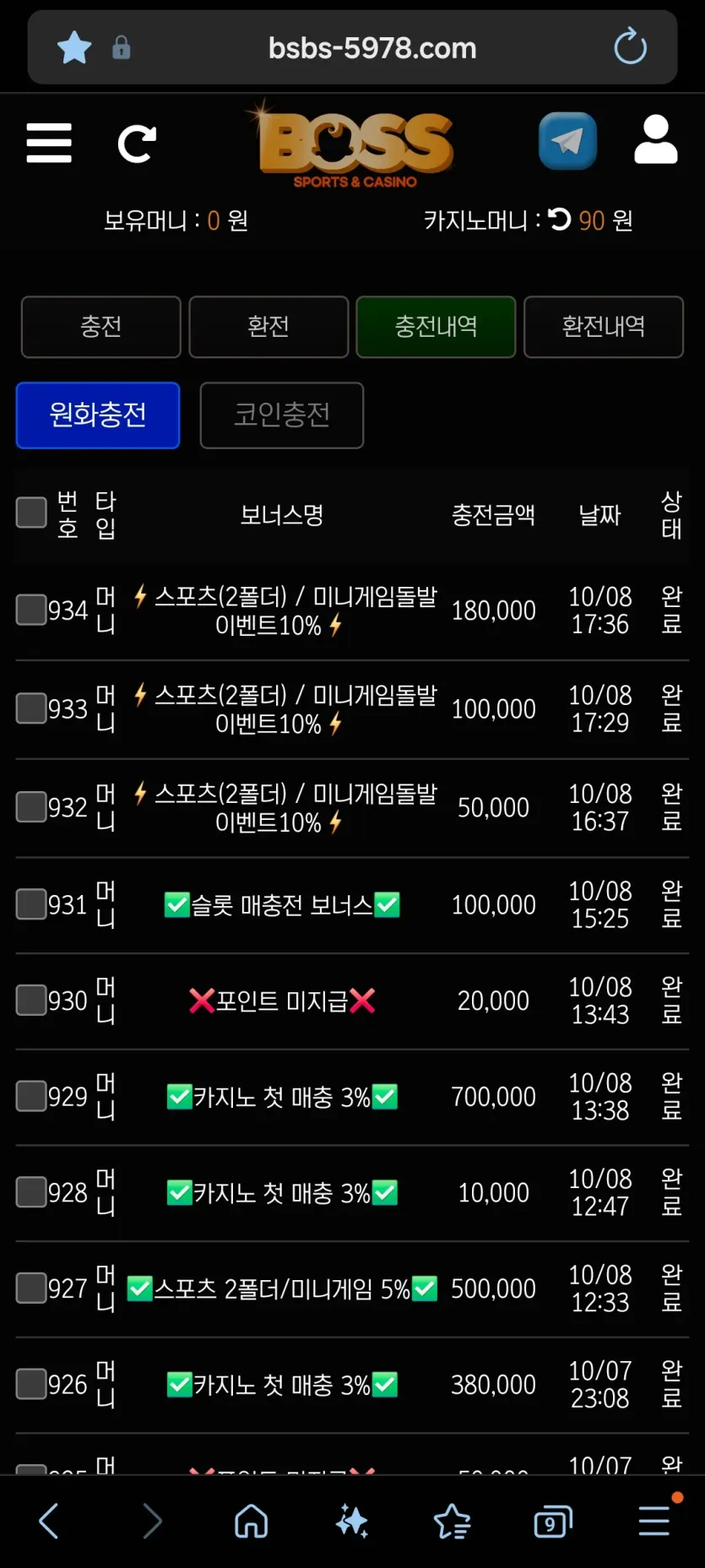Switch to the 충전 tab
The height and width of the screenshot is (1568, 705).
[101, 327]
